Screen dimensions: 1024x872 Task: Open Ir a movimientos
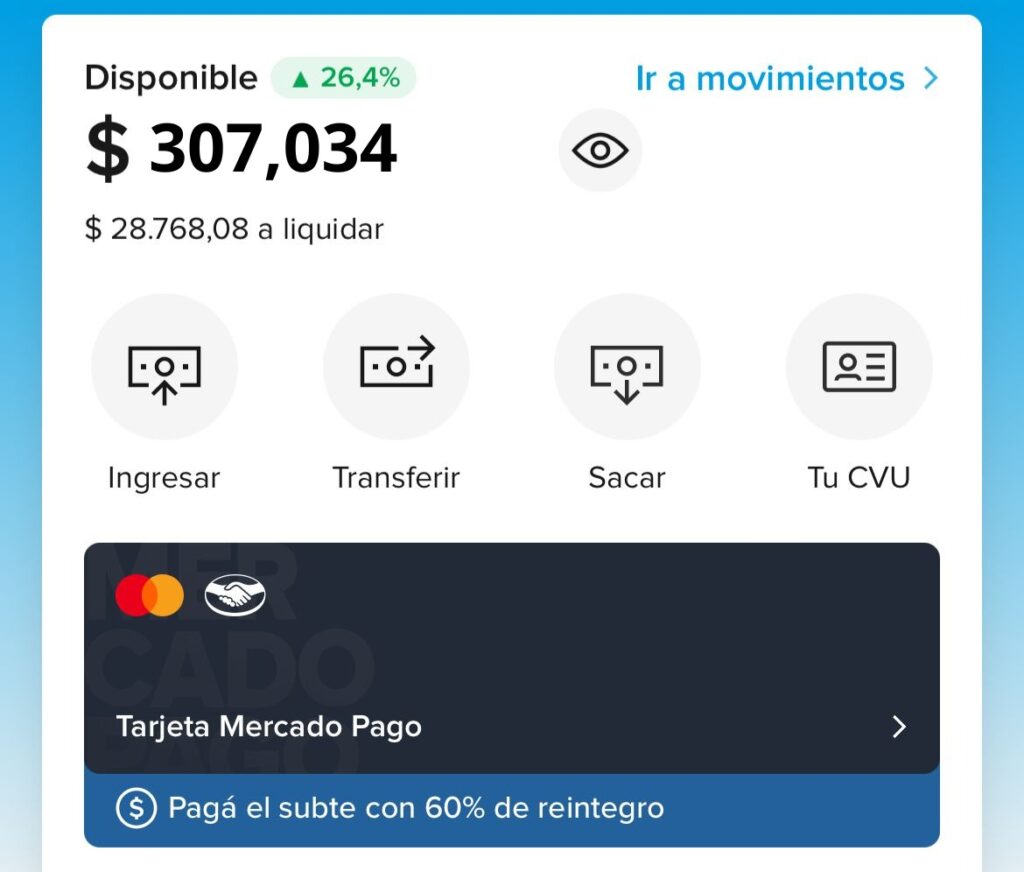click(x=787, y=79)
